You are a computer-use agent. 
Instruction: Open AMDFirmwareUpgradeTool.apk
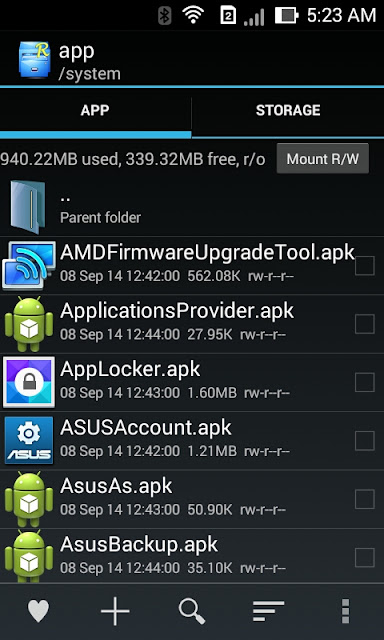pos(192,265)
